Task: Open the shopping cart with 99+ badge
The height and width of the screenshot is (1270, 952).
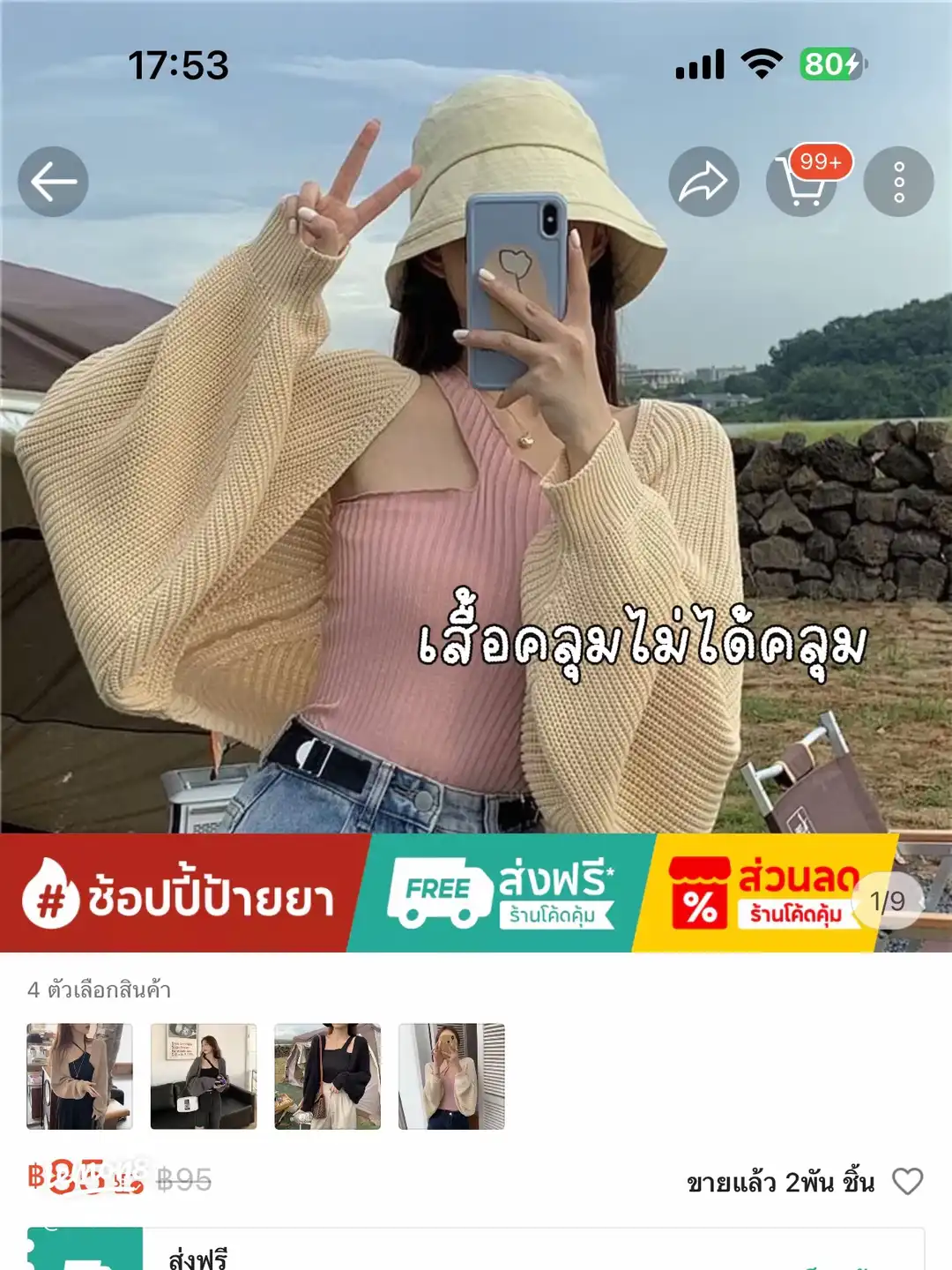Action: (801, 181)
